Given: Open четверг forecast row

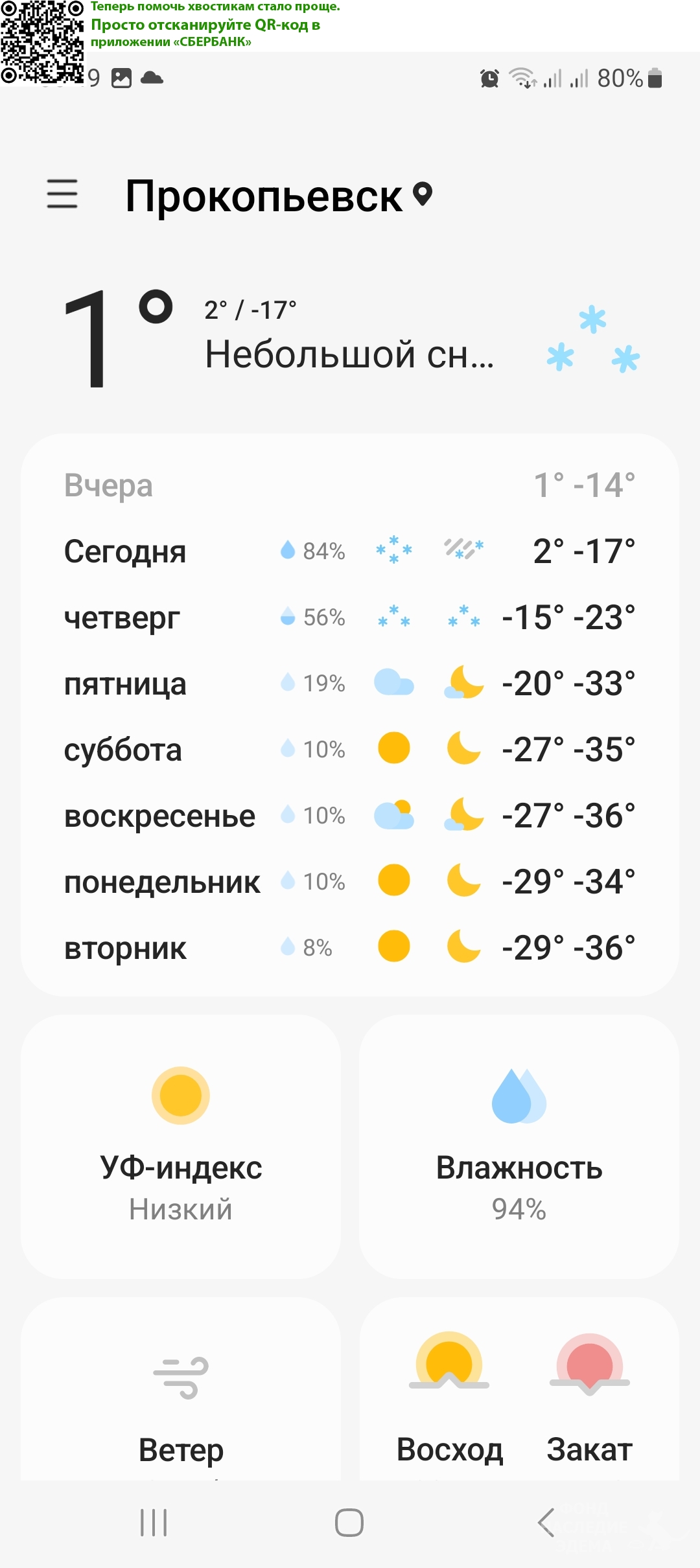Looking at the screenshot, I should point(350,617).
